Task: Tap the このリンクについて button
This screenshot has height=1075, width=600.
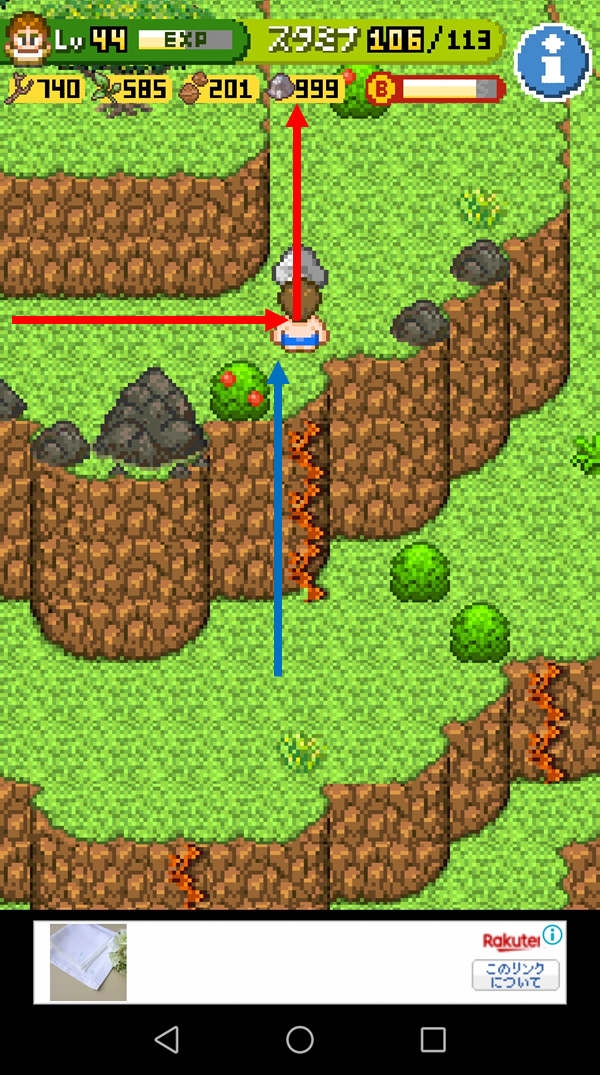Action: pyautogui.click(x=515, y=975)
